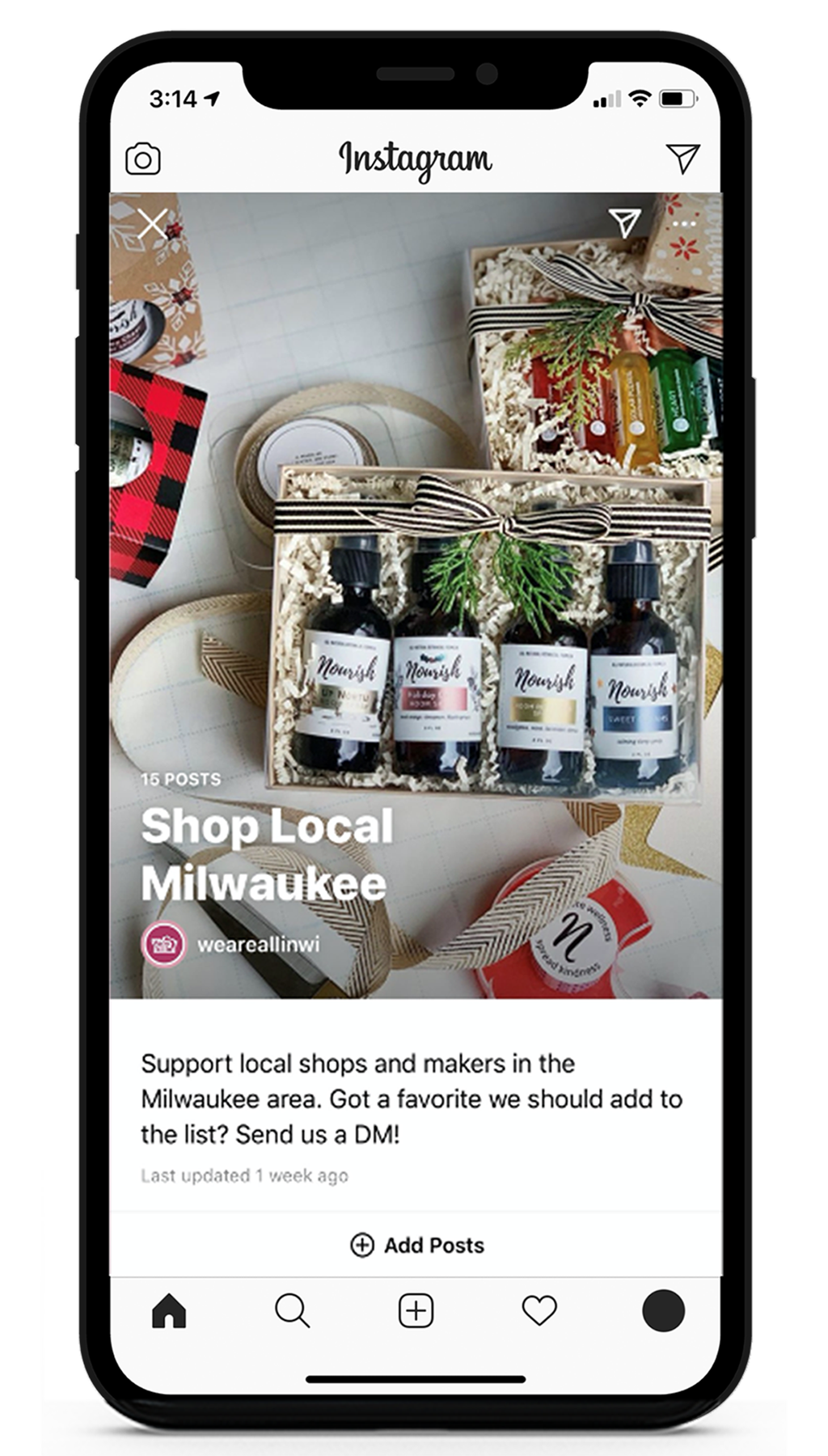Open your profile tab
The height and width of the screenshot is (1456, 828).
click(x=663, y=1310)
